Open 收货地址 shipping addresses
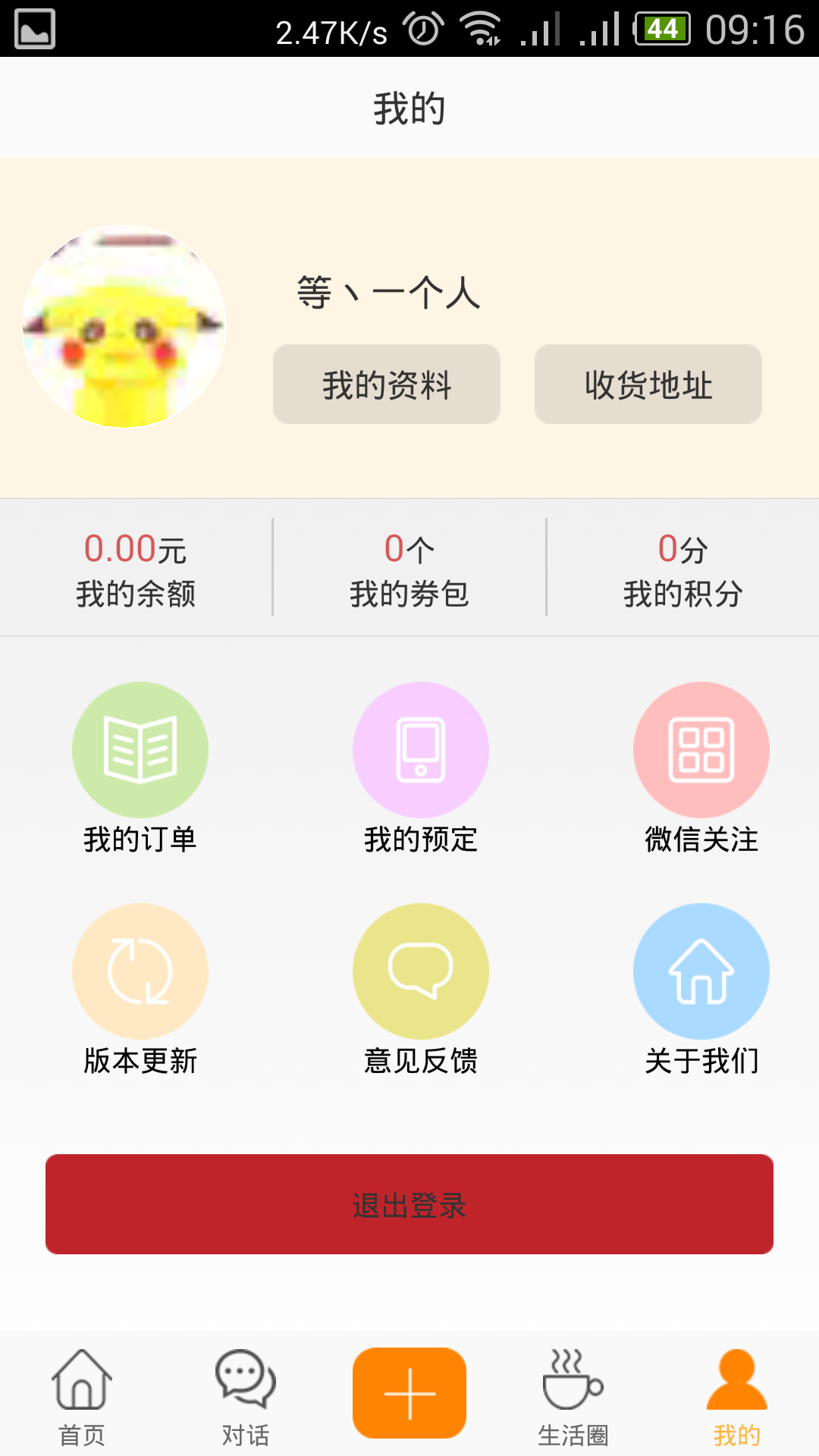This screenshot has height=1456, width=819. click(648, 384)
